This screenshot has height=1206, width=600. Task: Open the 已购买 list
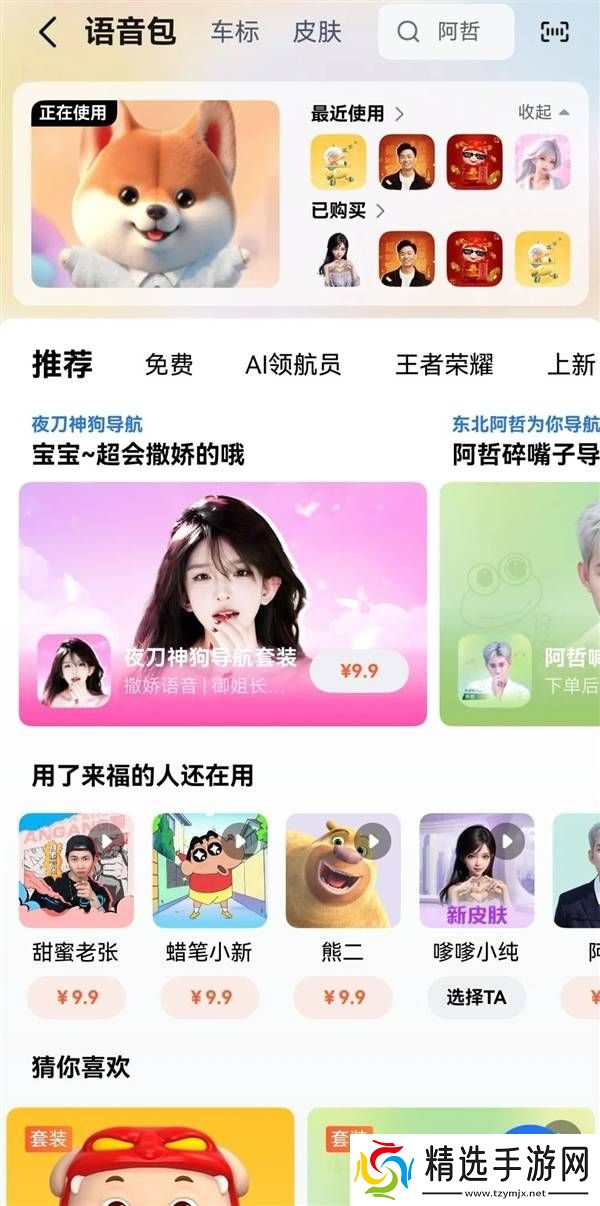347,211
